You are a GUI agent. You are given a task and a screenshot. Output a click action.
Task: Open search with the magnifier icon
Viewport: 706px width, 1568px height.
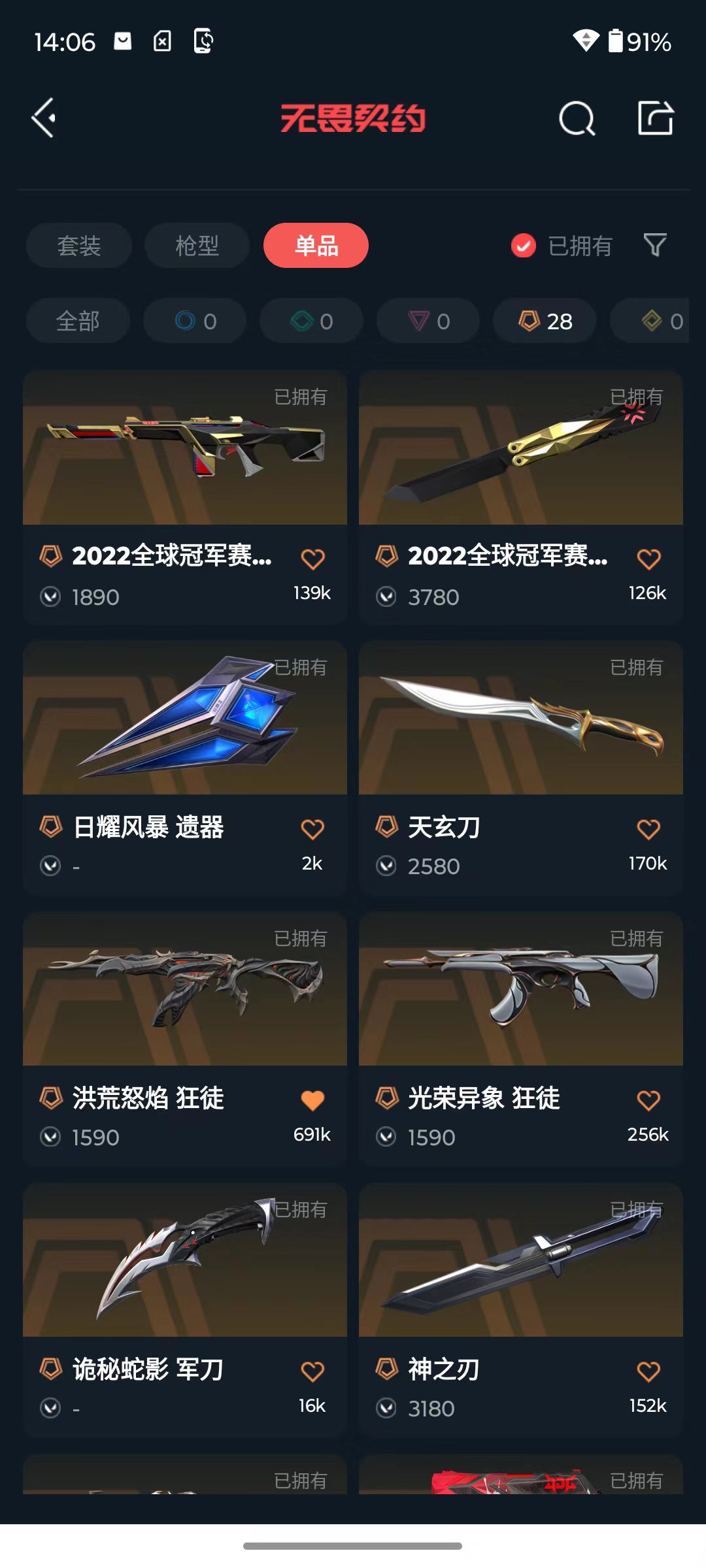[577, 118]
